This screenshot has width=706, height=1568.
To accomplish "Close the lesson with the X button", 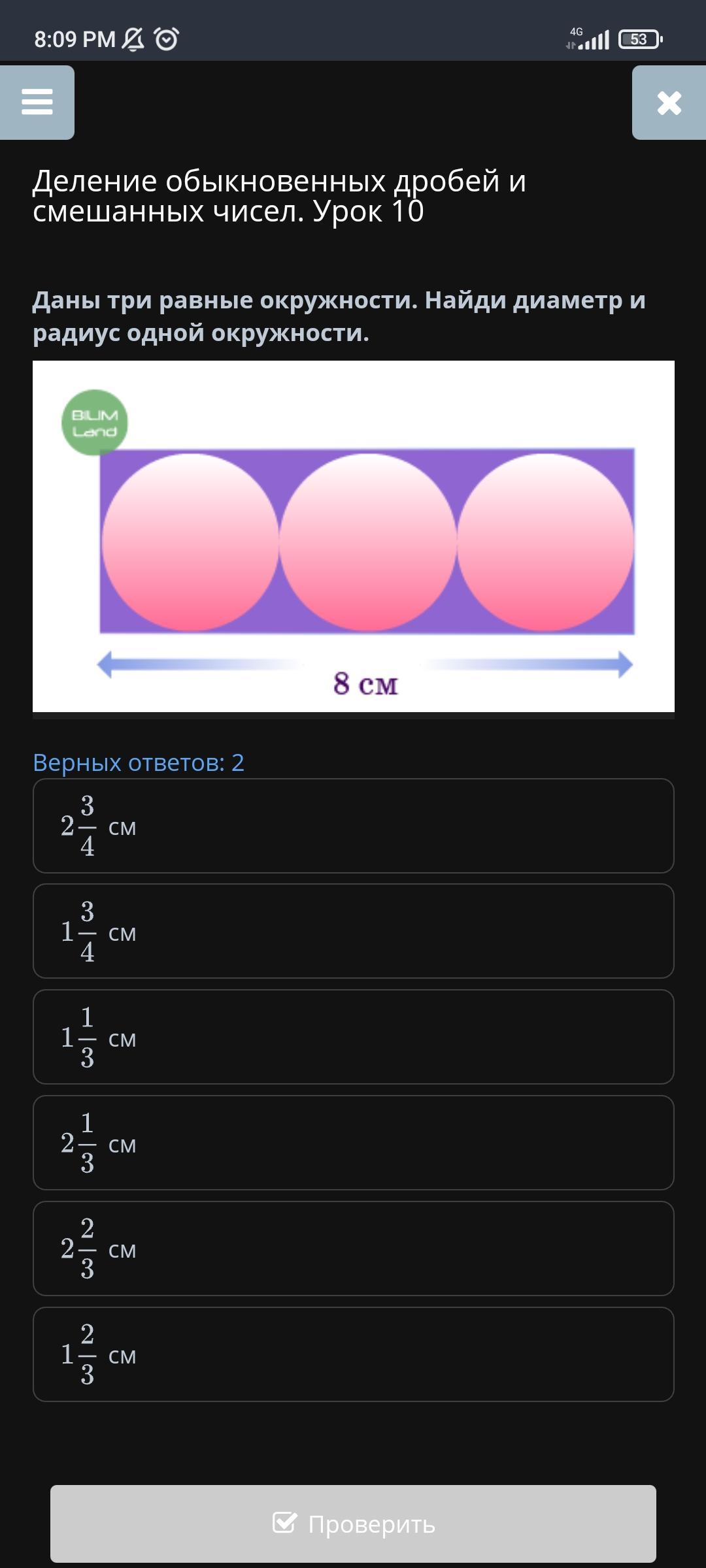I will click(669, 103).
